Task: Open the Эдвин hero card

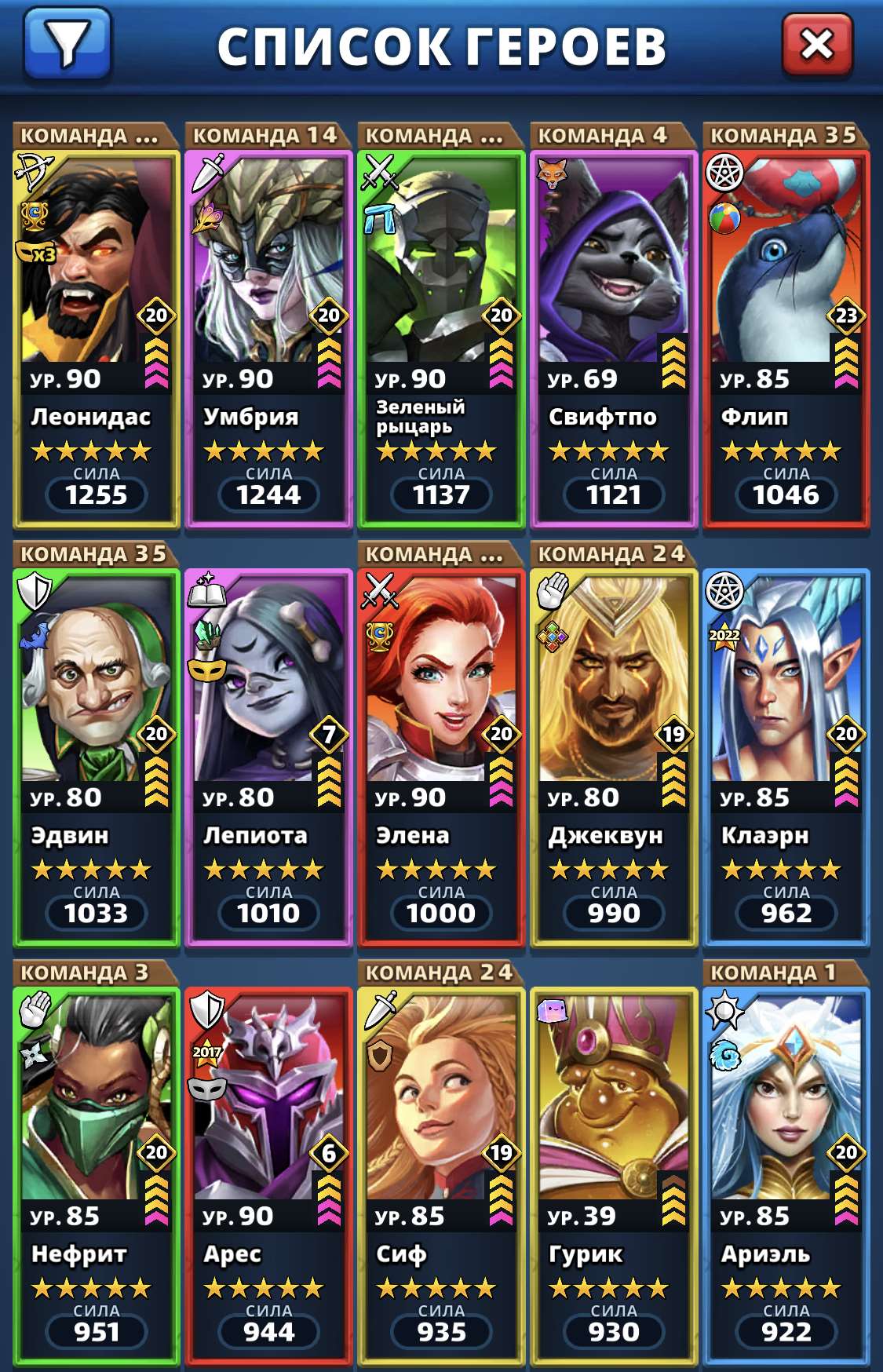Action: pos(96,756)
